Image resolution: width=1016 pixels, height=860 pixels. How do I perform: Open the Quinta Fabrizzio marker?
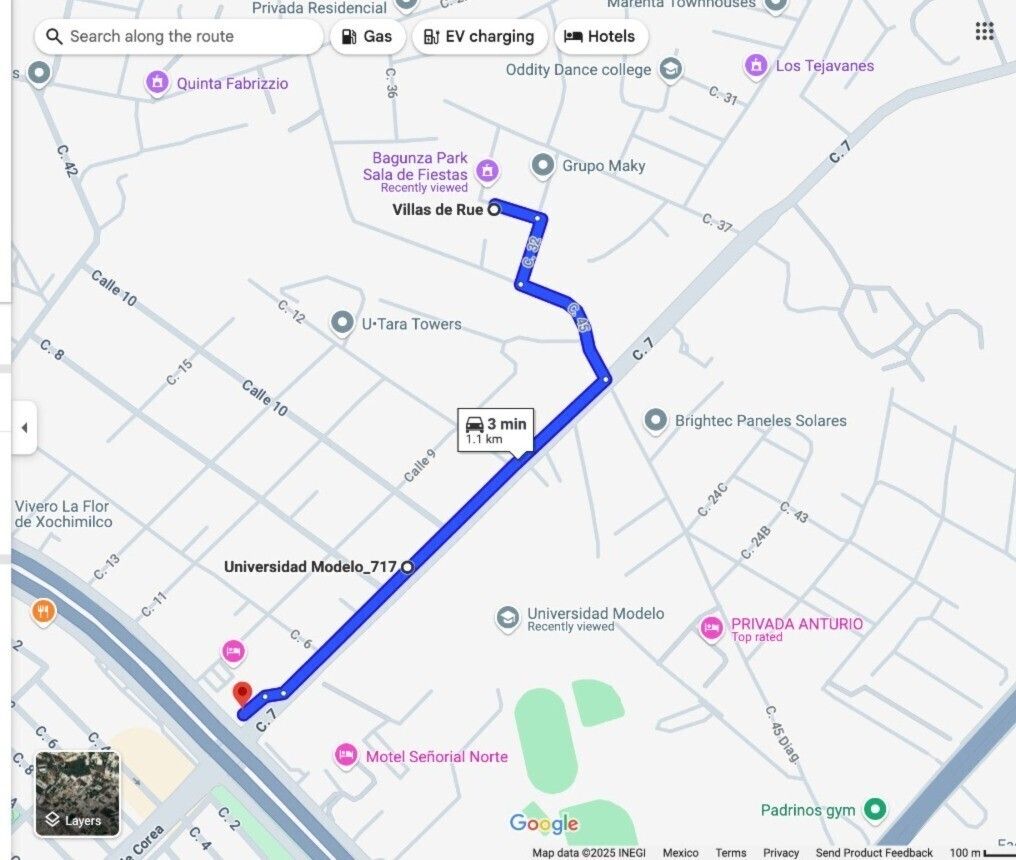pos(157,83)
